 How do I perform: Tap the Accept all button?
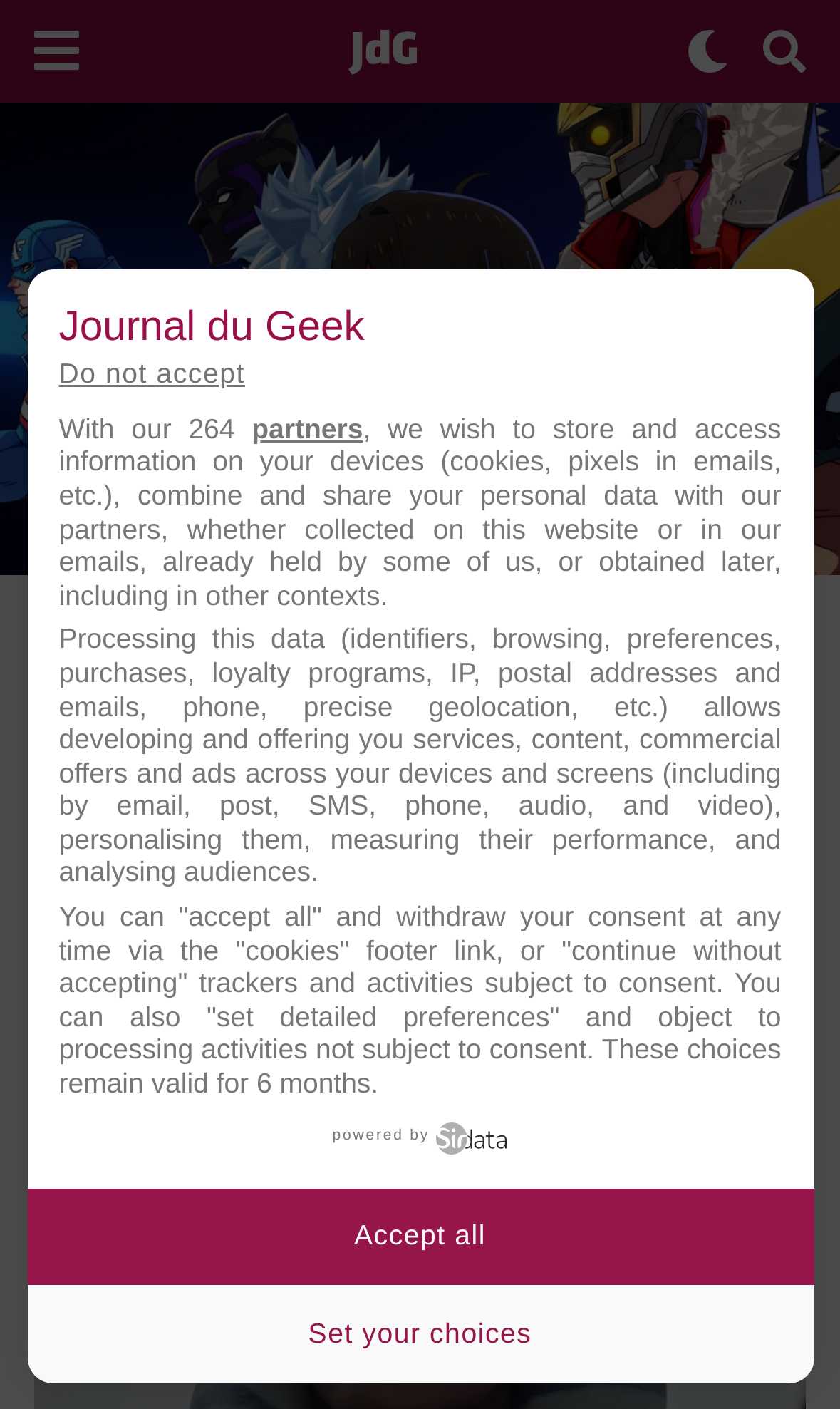420,1236
